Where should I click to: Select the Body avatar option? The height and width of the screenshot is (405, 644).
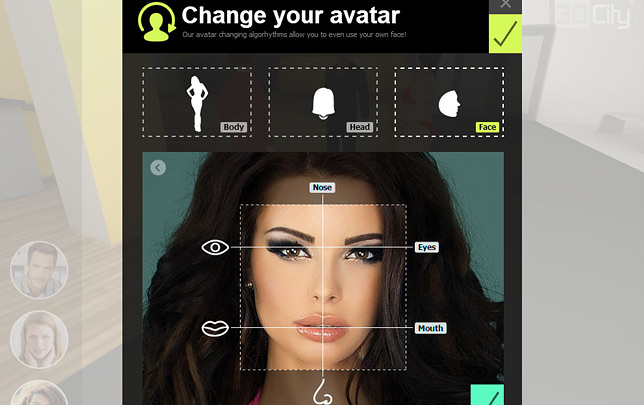(x=196, y=102)
